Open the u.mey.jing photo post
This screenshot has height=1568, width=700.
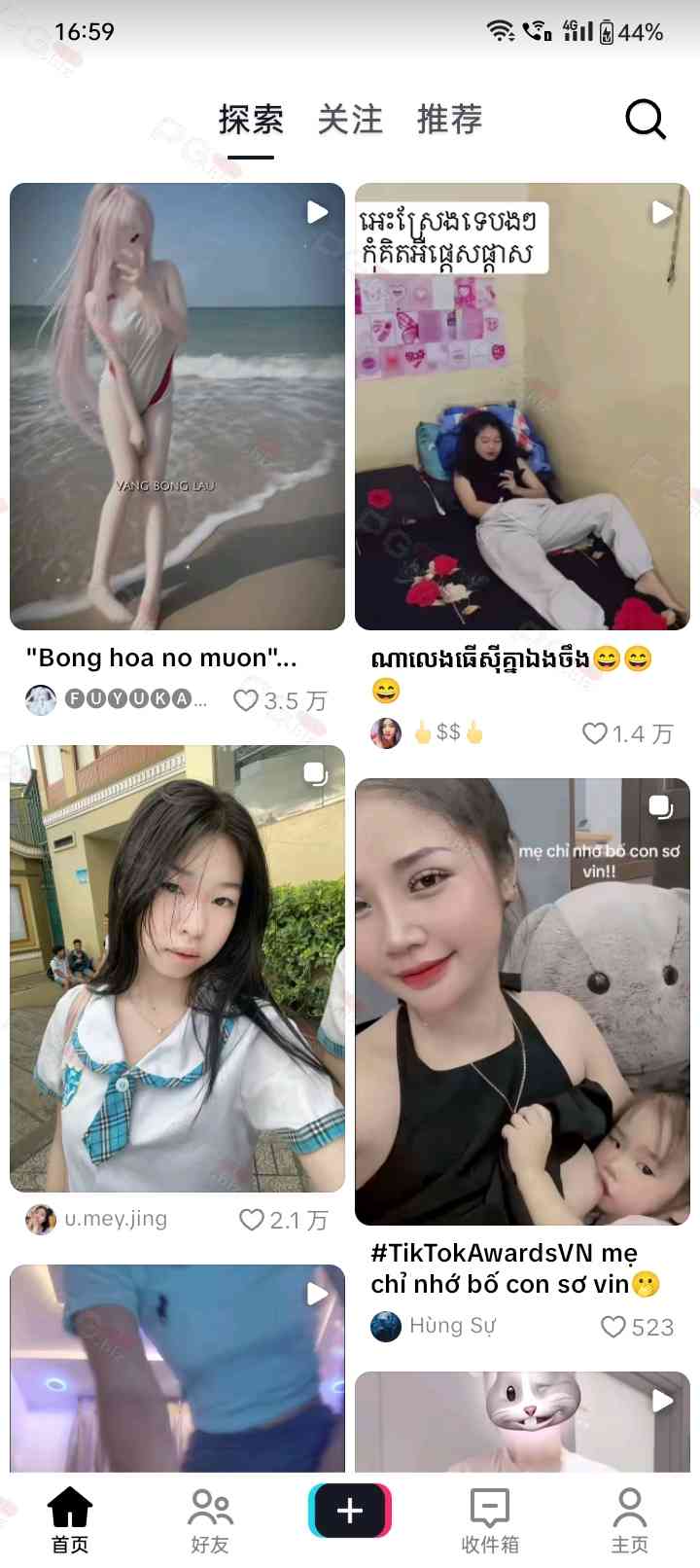[177, 968]
